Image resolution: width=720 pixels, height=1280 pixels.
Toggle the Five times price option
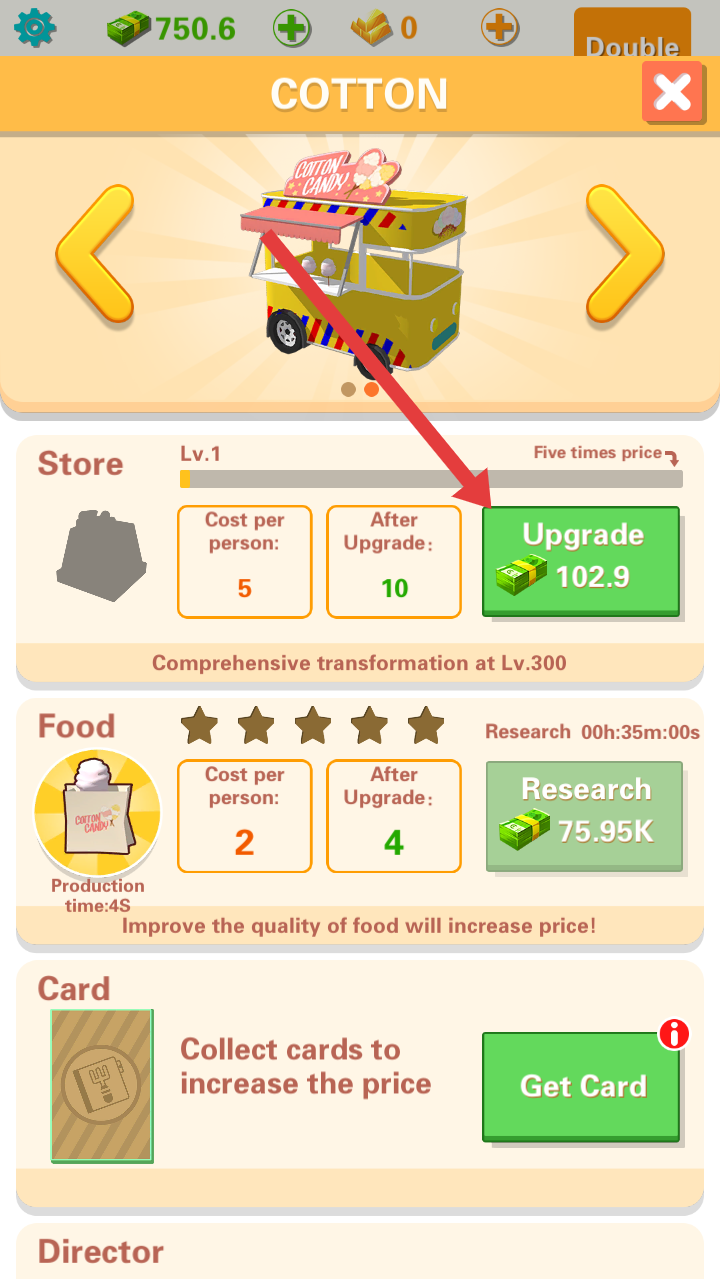click(x=605, y=454)
